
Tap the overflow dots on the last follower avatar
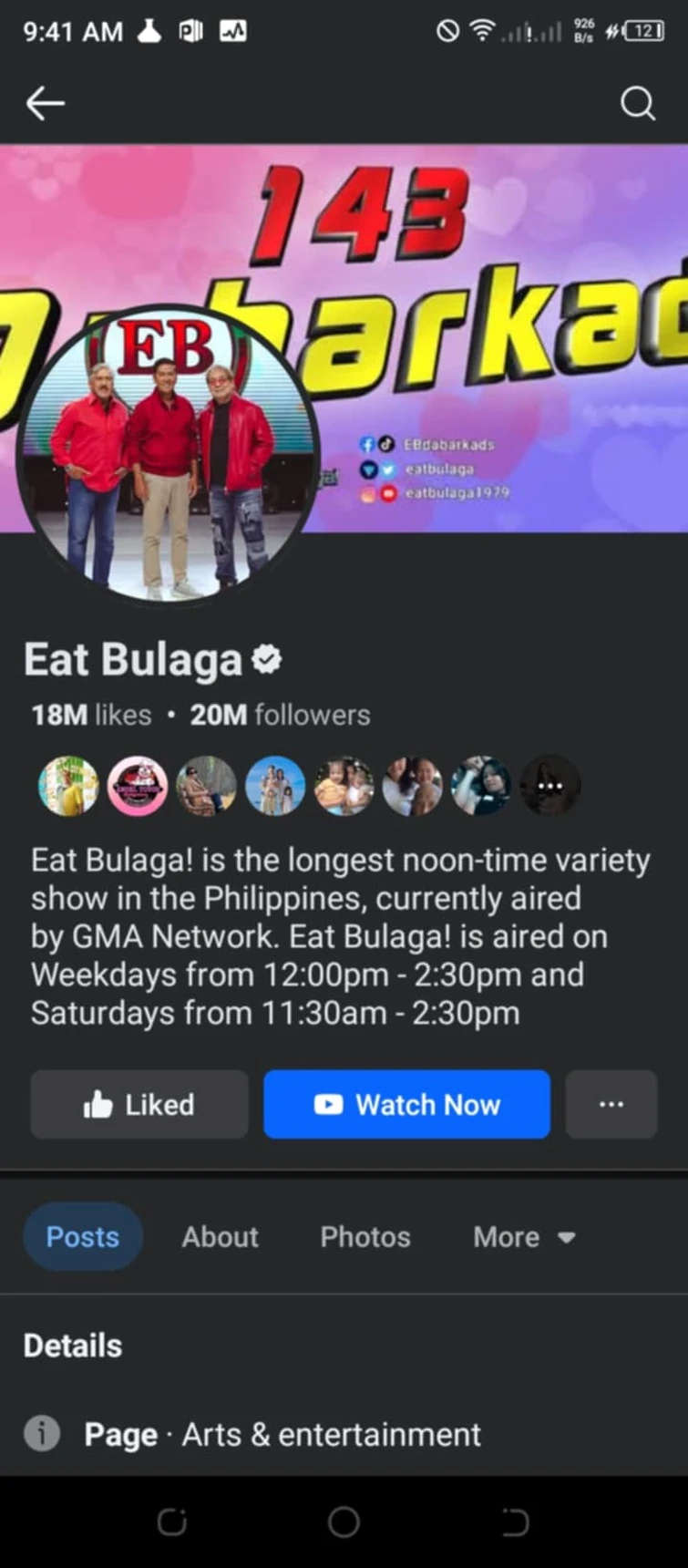(549, 785)
